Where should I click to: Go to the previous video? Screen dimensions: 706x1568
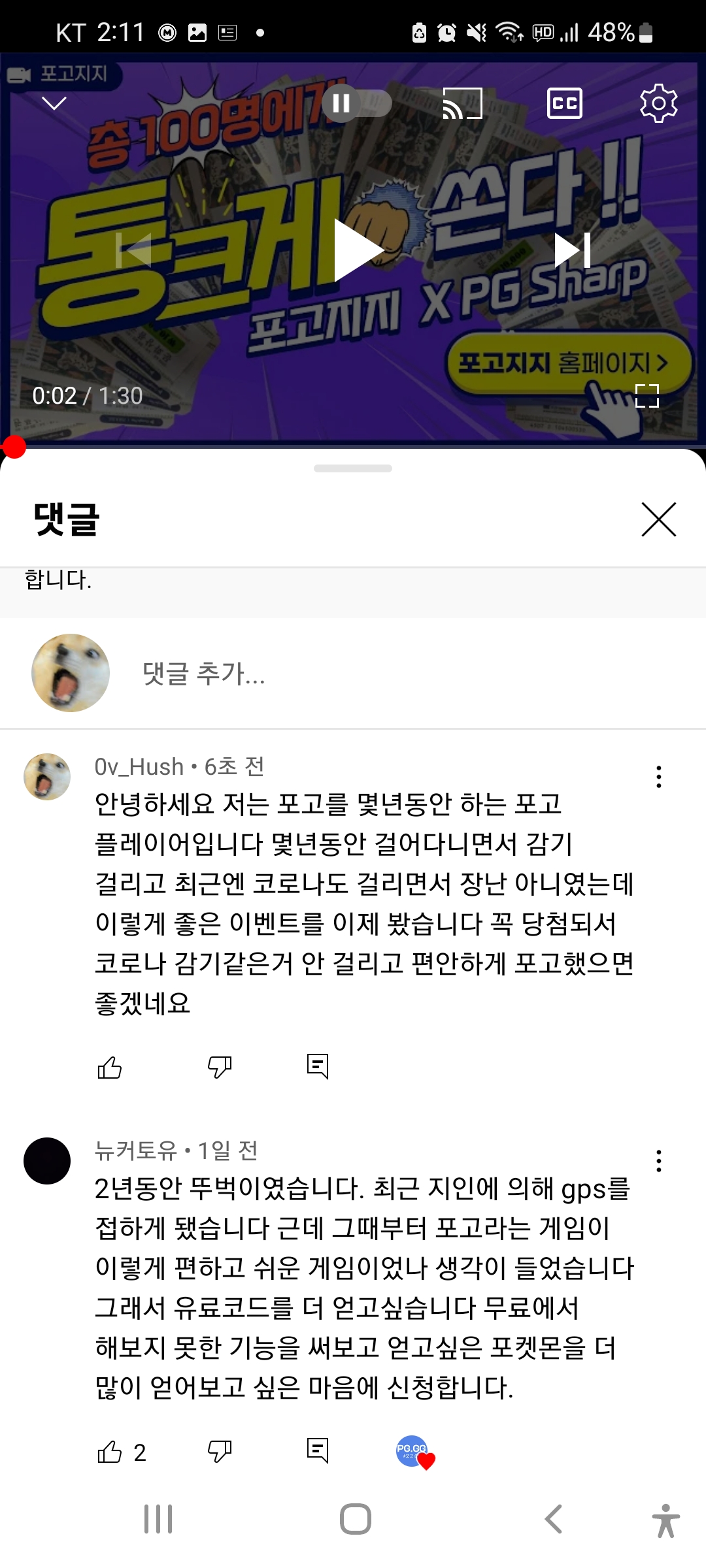[134, 250]
